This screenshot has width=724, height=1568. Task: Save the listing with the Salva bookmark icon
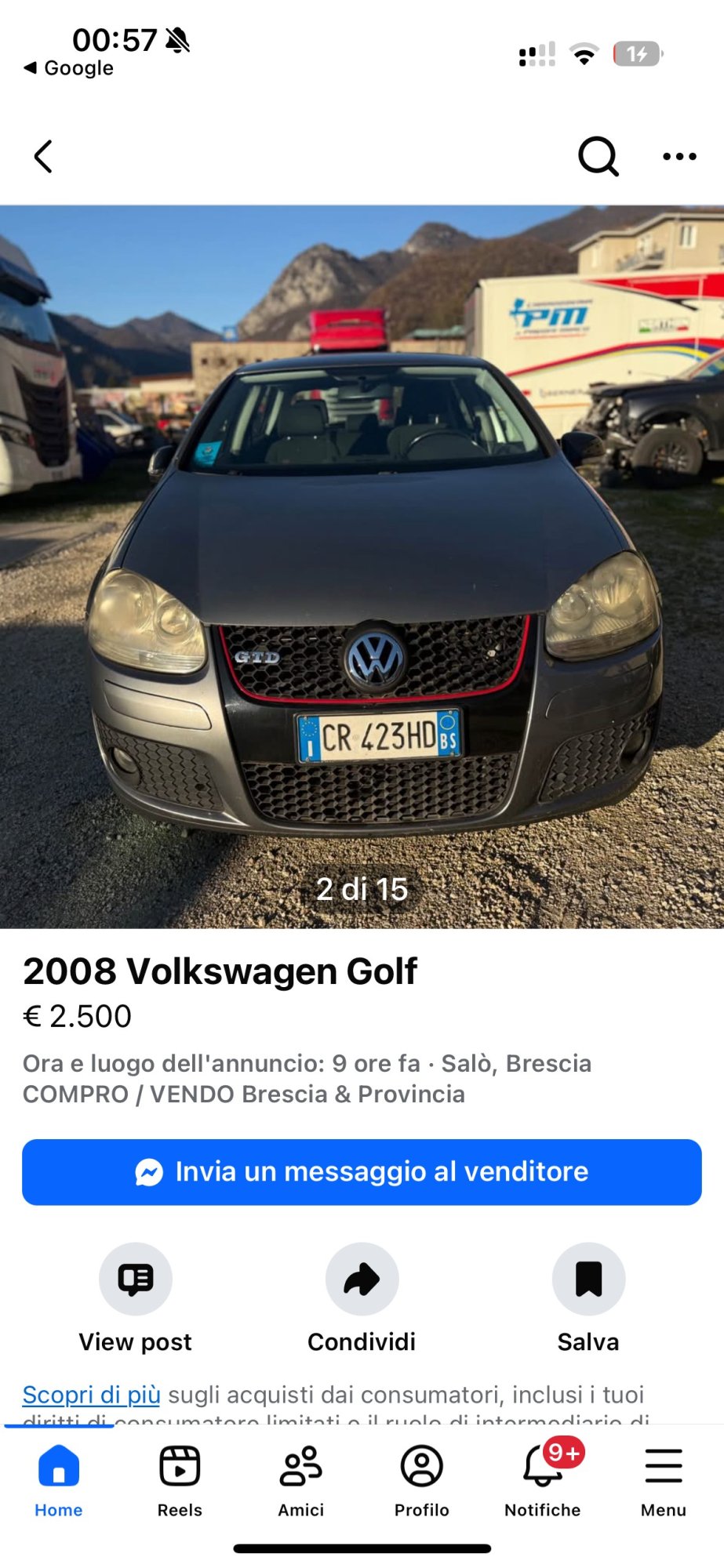click(588, 1278)
